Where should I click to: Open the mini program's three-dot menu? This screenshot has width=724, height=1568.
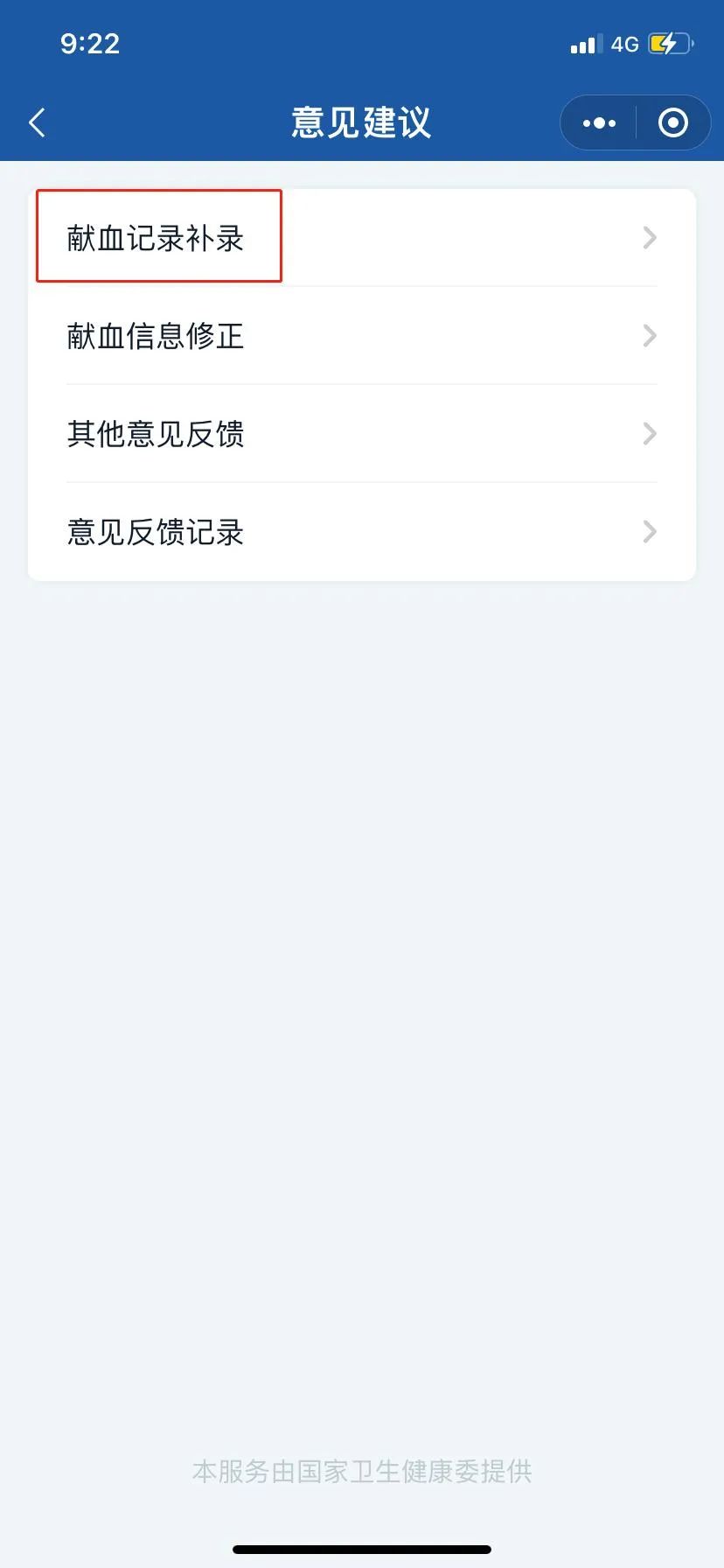click(599, 122)
